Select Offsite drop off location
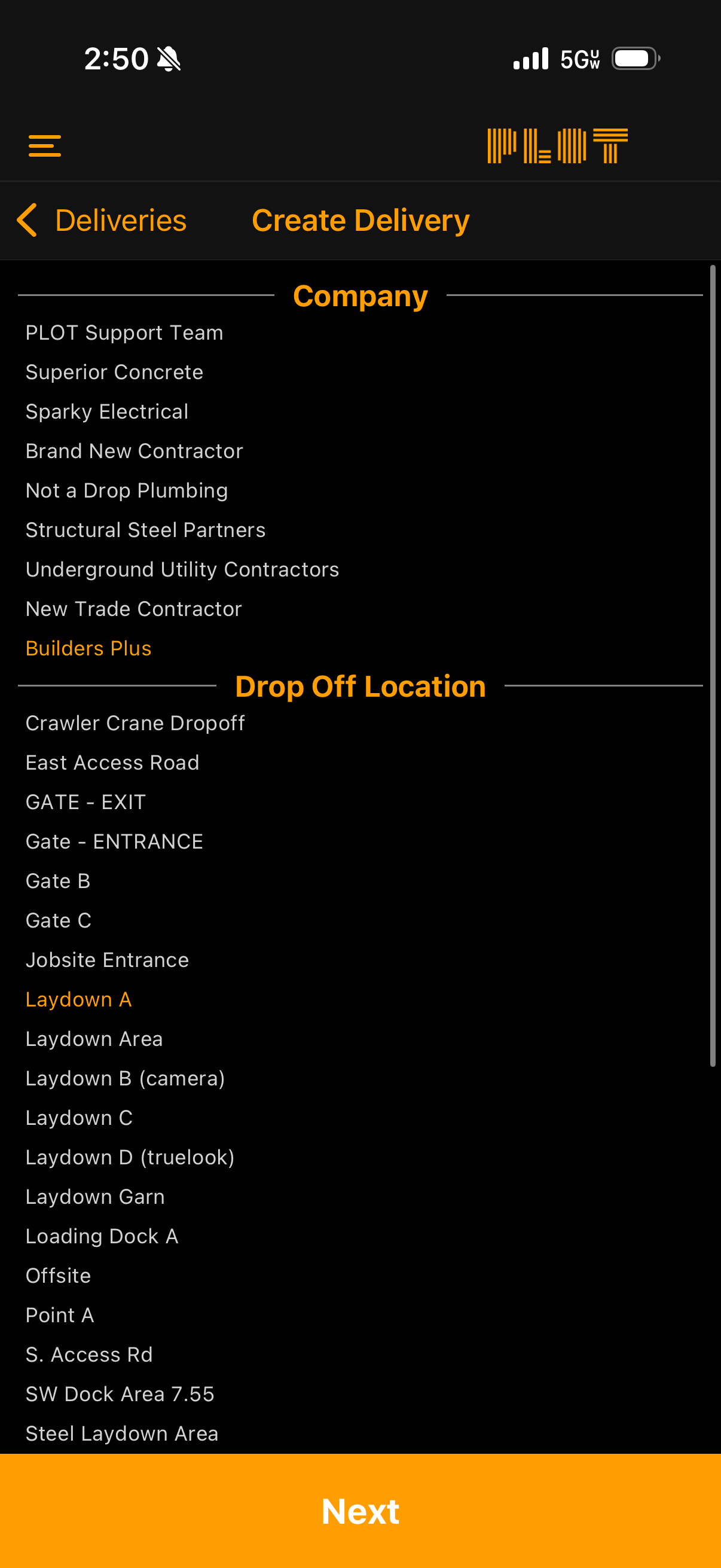This screenshot has height=1568, width=721. point(59,1276)
